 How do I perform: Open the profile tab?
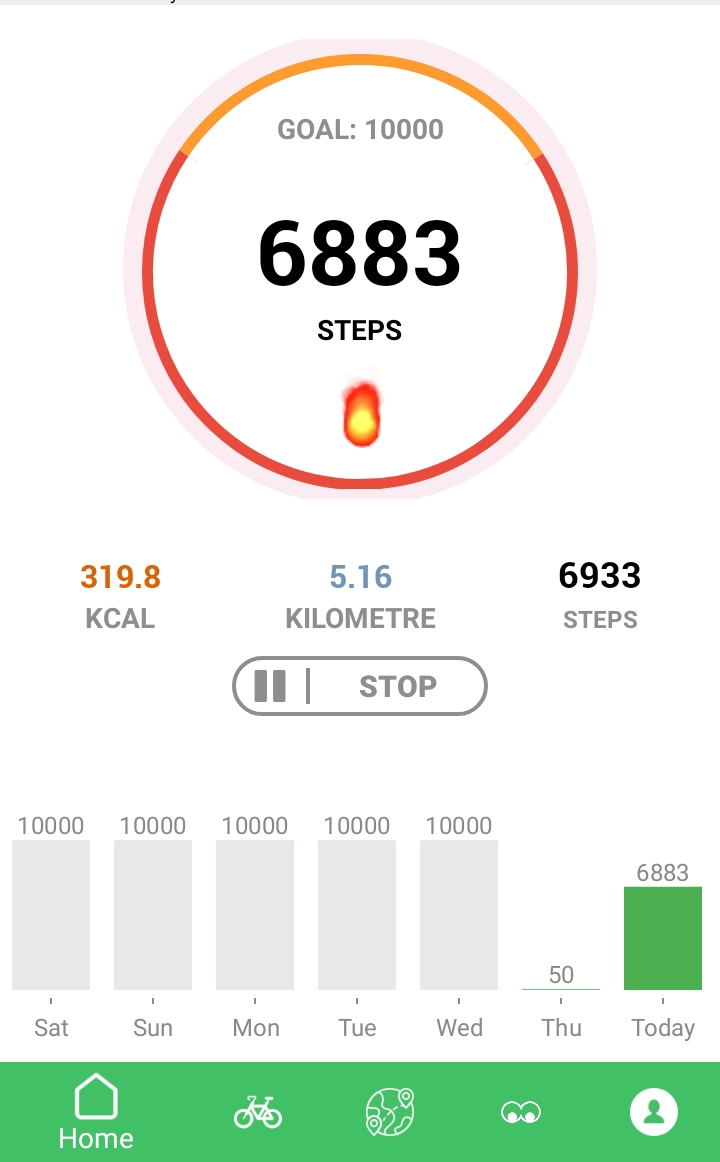pos(653,1112)
